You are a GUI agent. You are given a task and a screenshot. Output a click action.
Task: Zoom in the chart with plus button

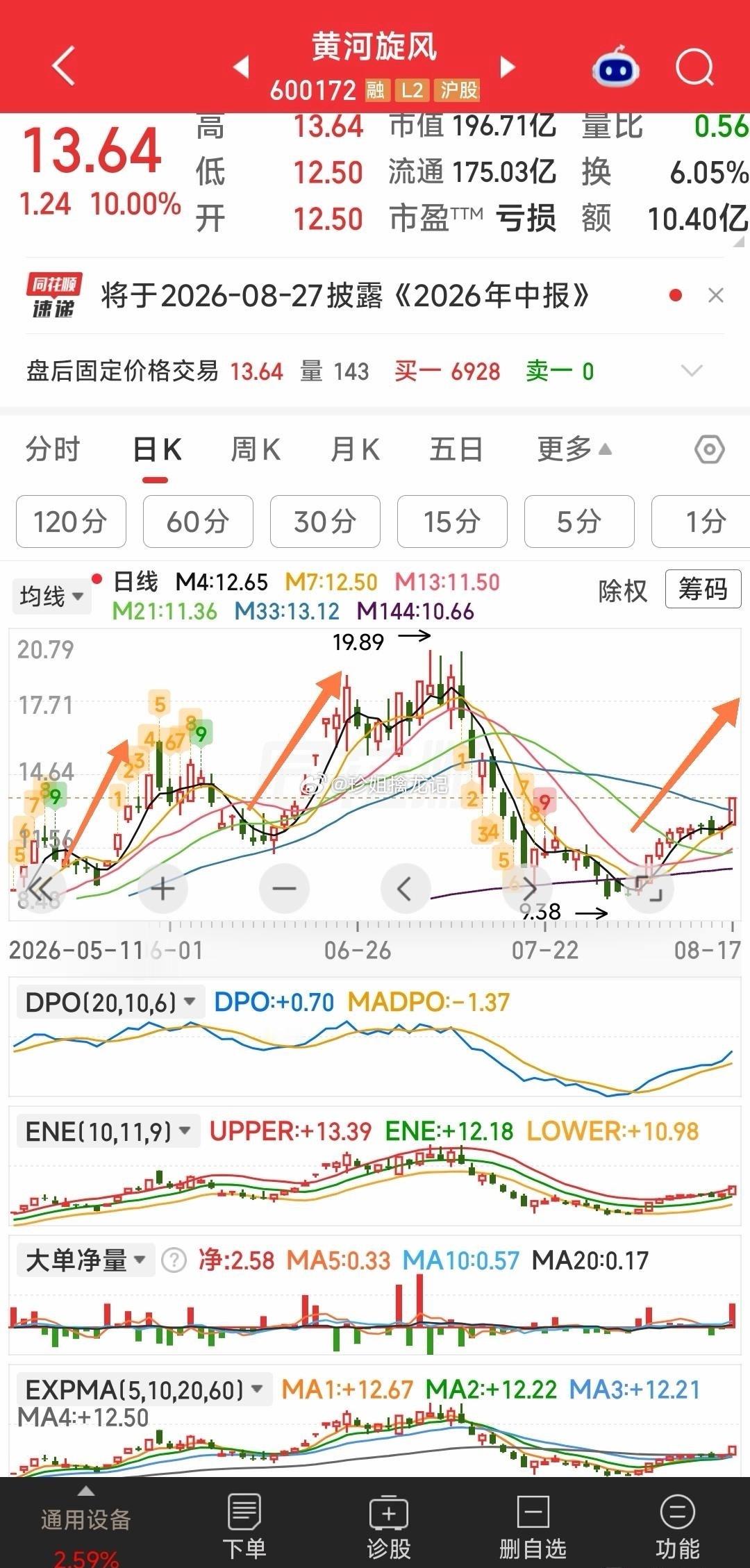(x=163, y=888)
